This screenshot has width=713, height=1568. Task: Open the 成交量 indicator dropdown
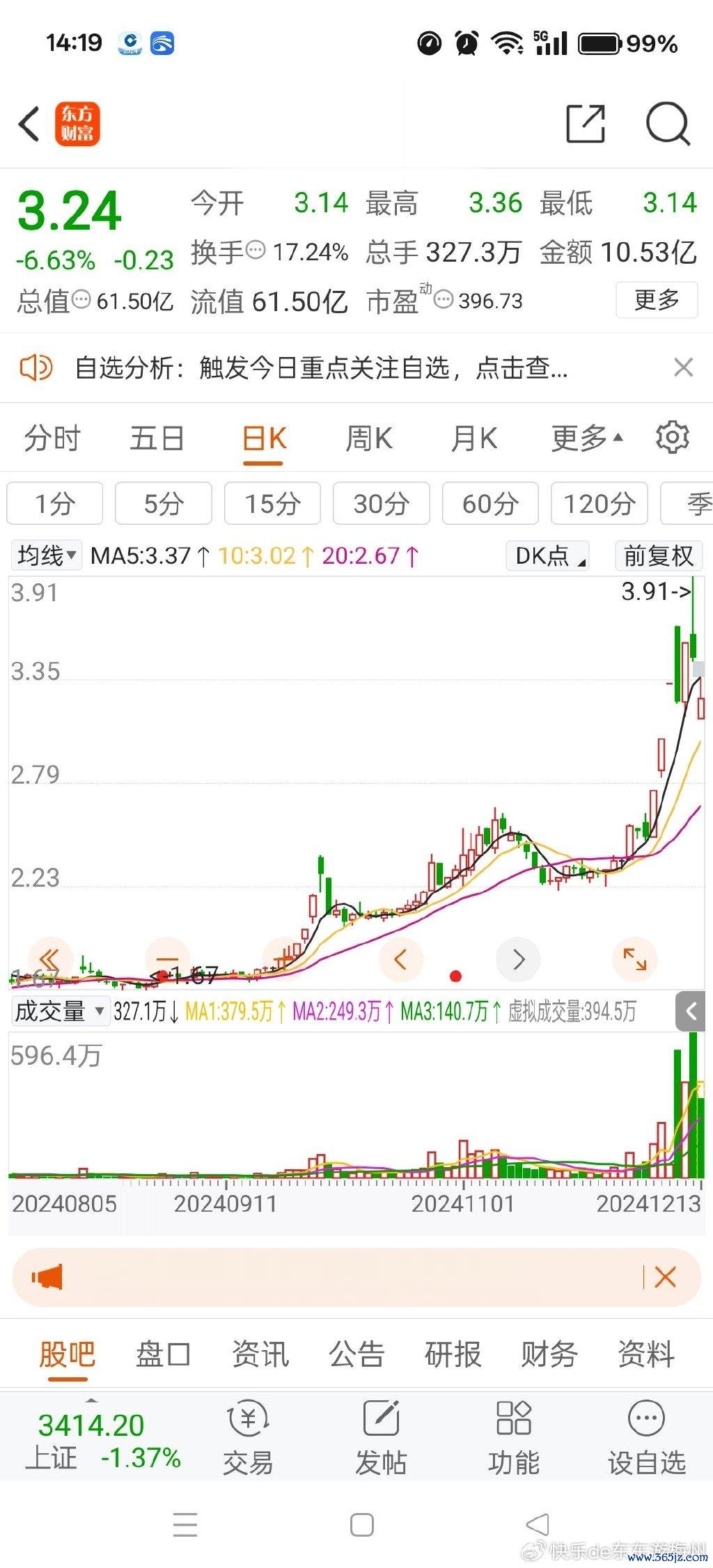coord(60,1011)
